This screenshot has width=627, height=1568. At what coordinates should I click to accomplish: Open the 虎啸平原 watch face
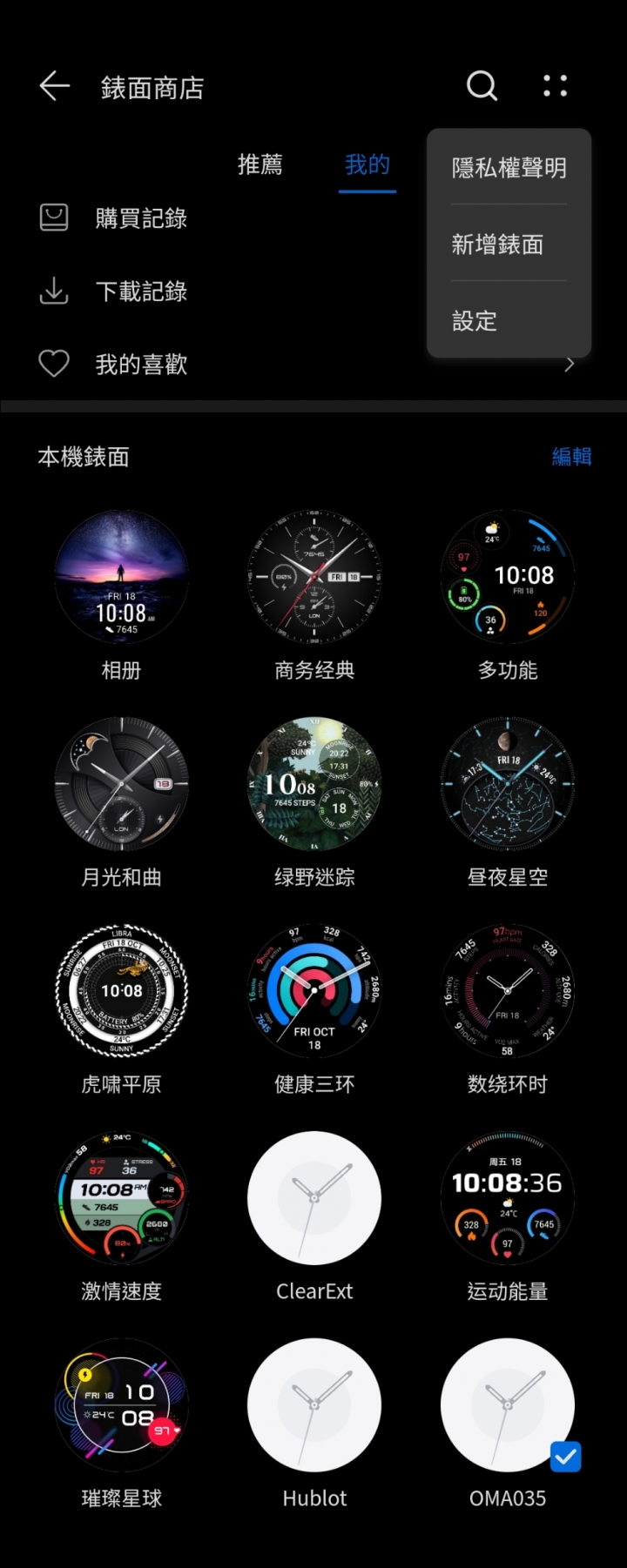tap(122, 991)
